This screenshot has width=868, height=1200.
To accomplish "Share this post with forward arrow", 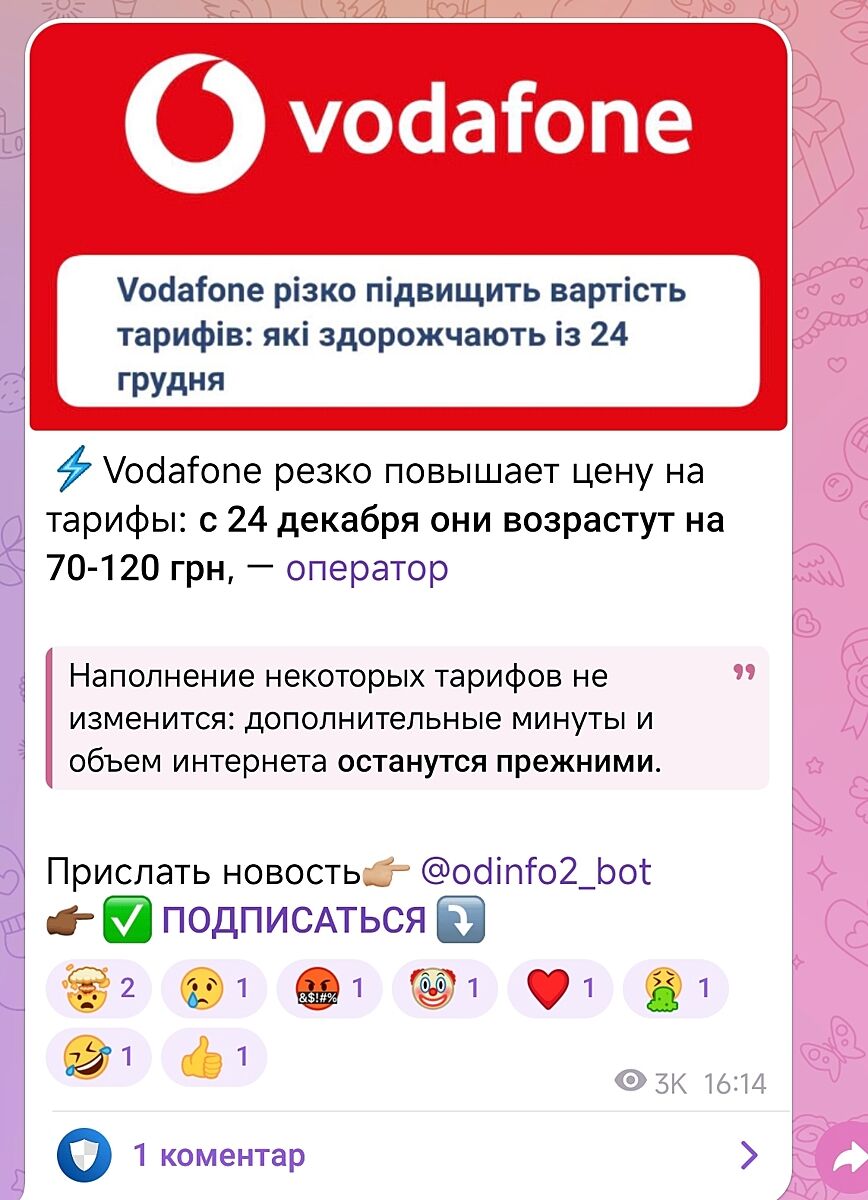I will (x=844, y=1160).
